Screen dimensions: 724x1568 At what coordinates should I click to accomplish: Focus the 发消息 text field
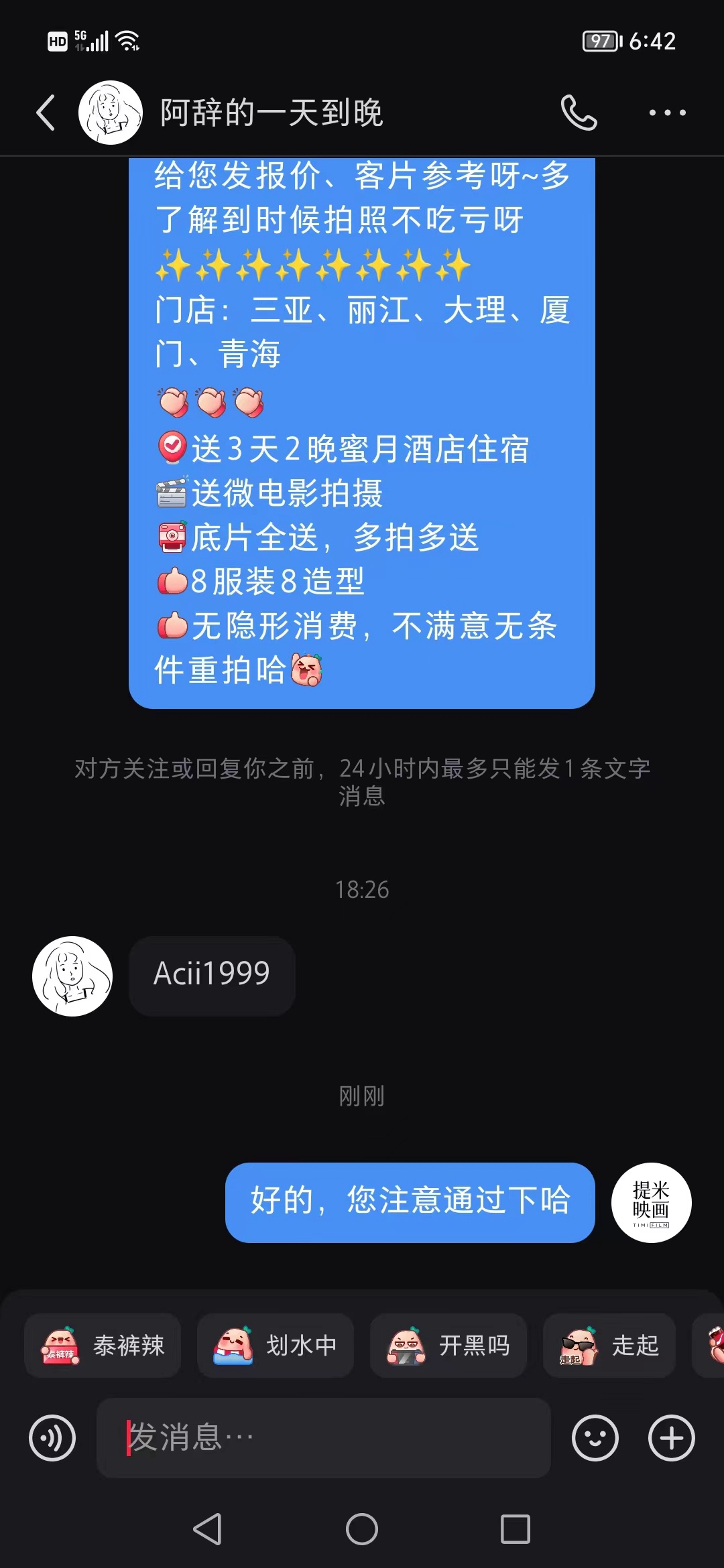[x=324, y=1438]
